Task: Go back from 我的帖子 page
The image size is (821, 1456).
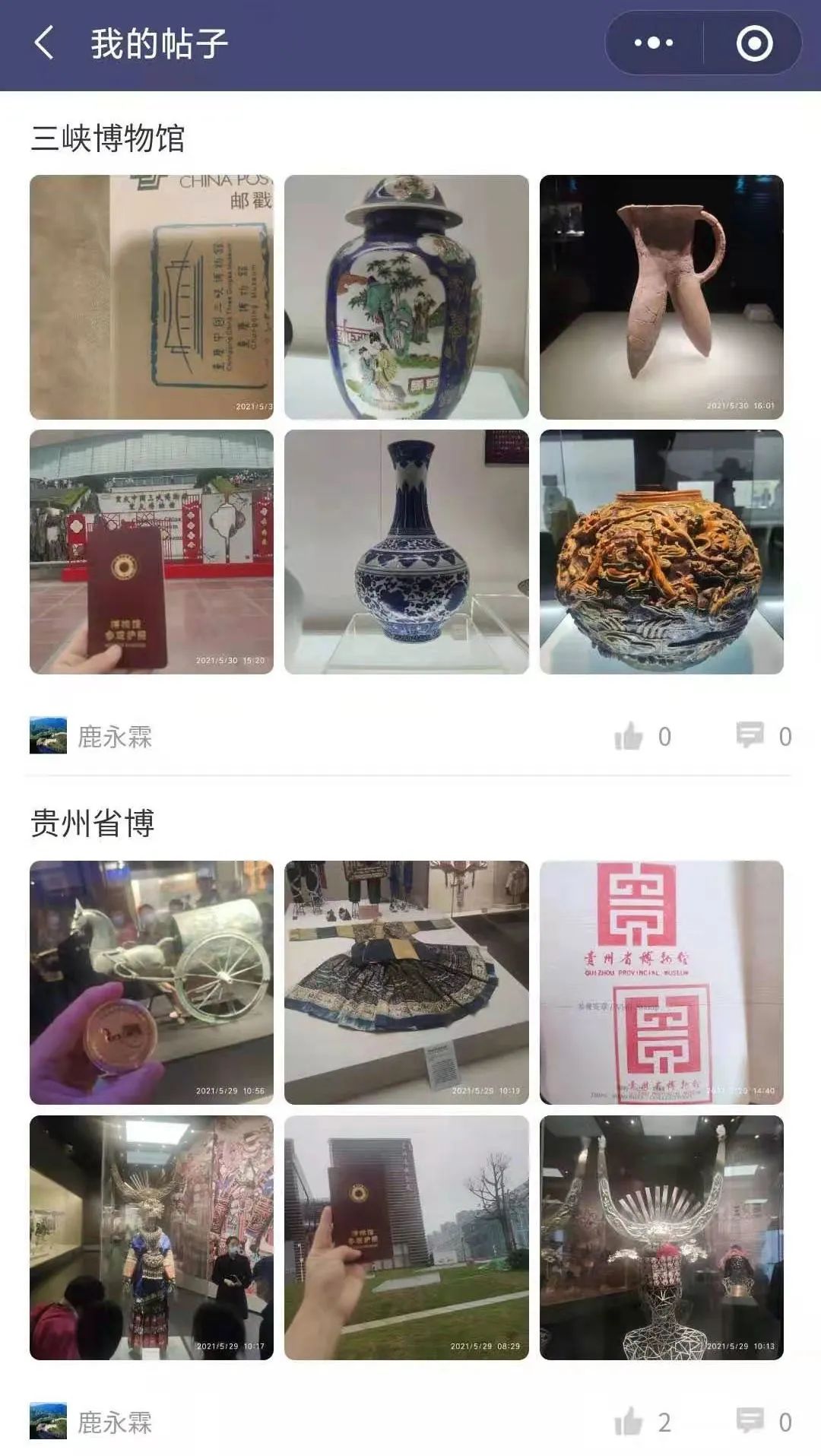Action: point(44,43)
